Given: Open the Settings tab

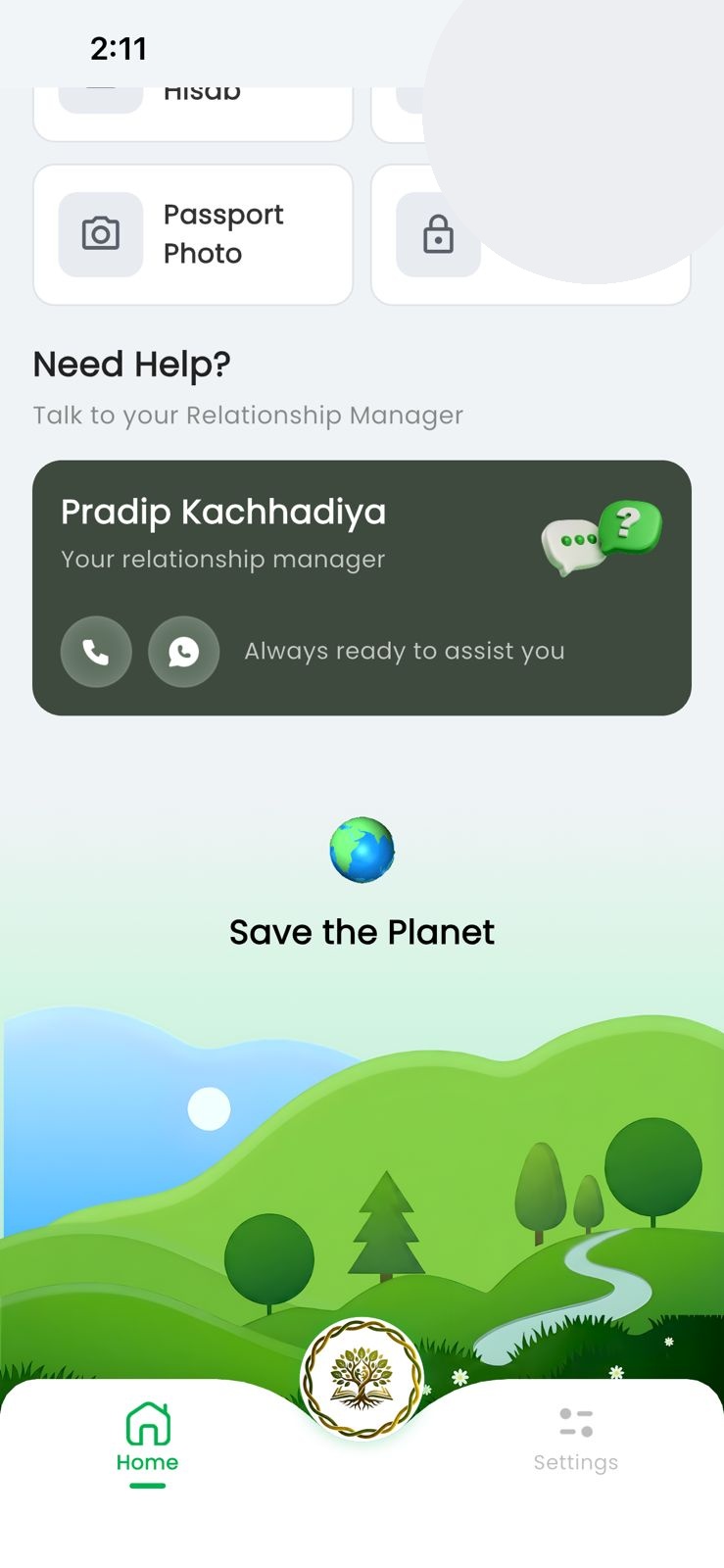Looking at the screenshot, I should pyautogui.click(x=575, y=1439).
